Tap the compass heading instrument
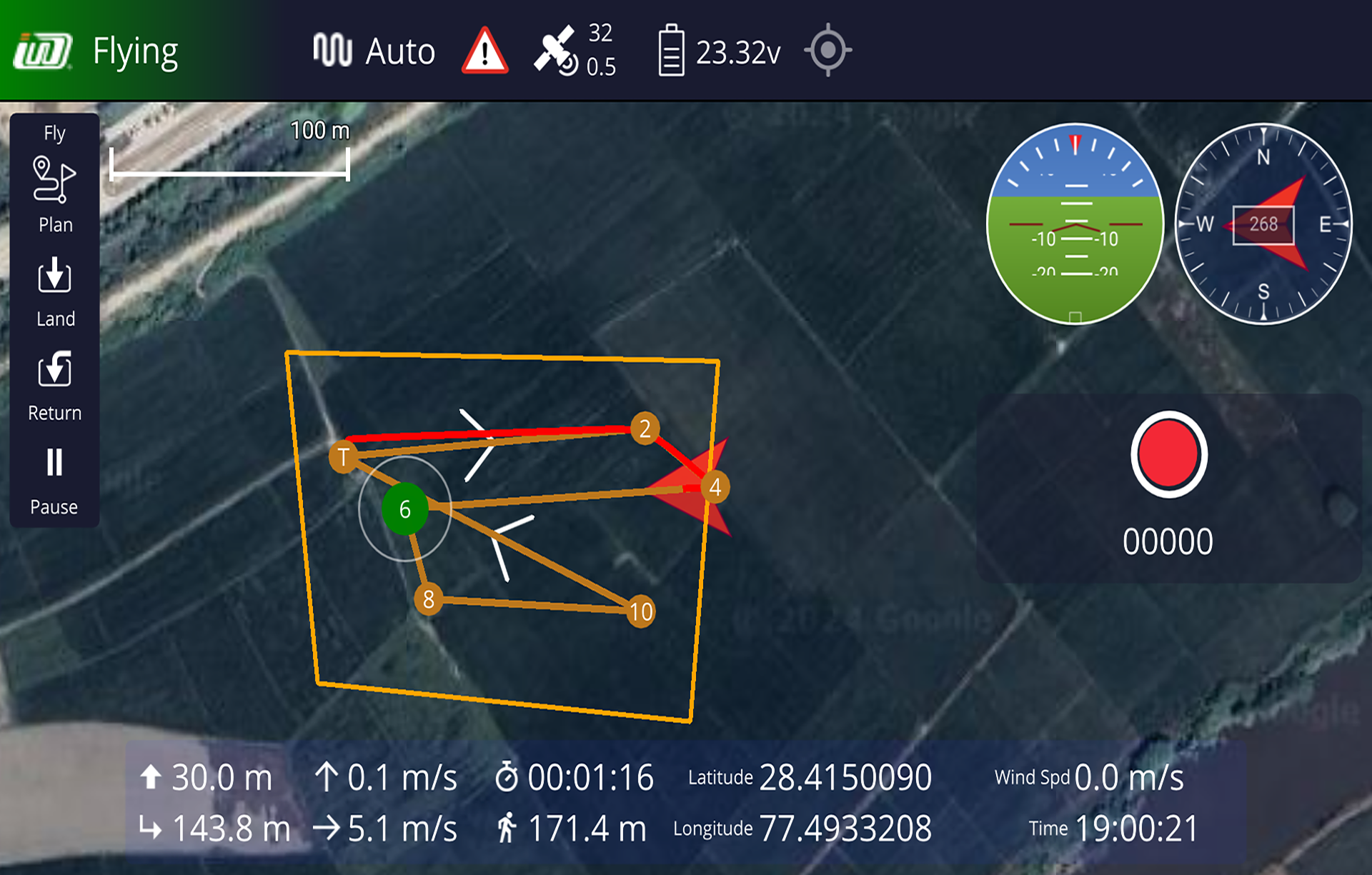 (x=1263, y=224)
